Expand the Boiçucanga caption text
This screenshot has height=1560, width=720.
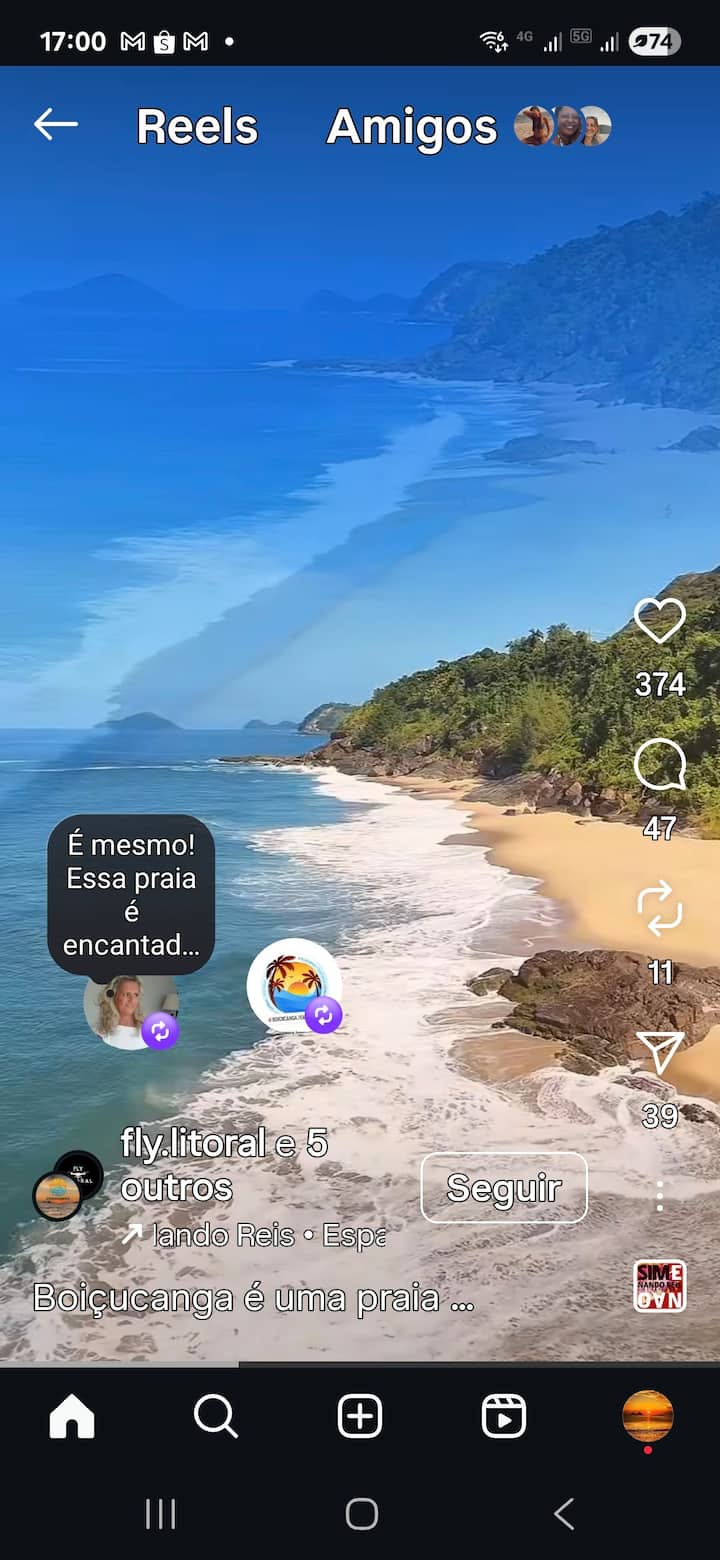pos(253,1298)
